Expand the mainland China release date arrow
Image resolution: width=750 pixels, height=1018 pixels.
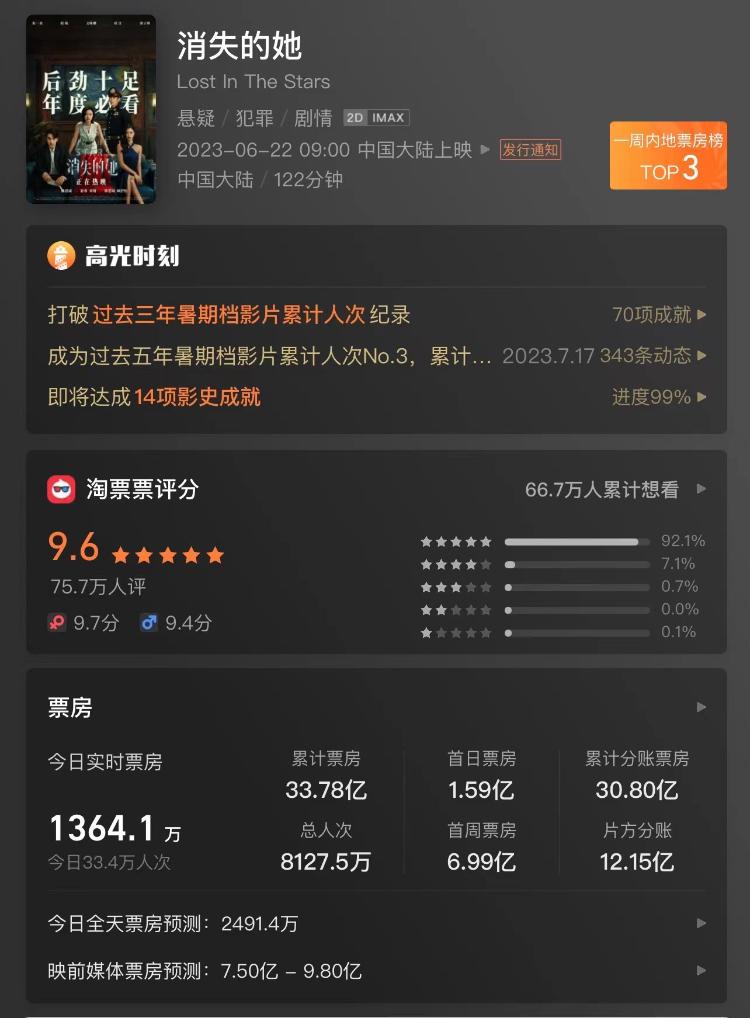tap(486, 150)
